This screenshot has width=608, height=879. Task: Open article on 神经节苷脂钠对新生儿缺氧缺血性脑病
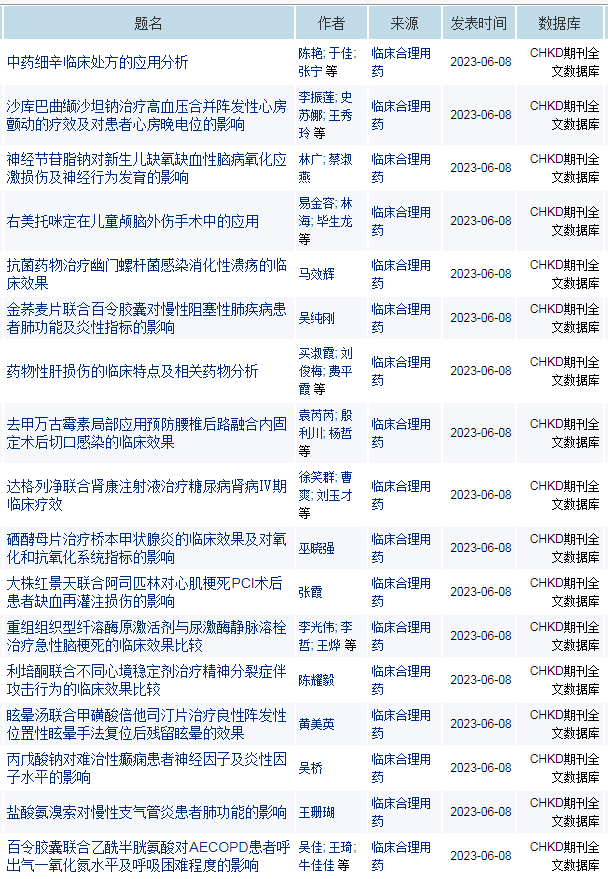(145, 168)
